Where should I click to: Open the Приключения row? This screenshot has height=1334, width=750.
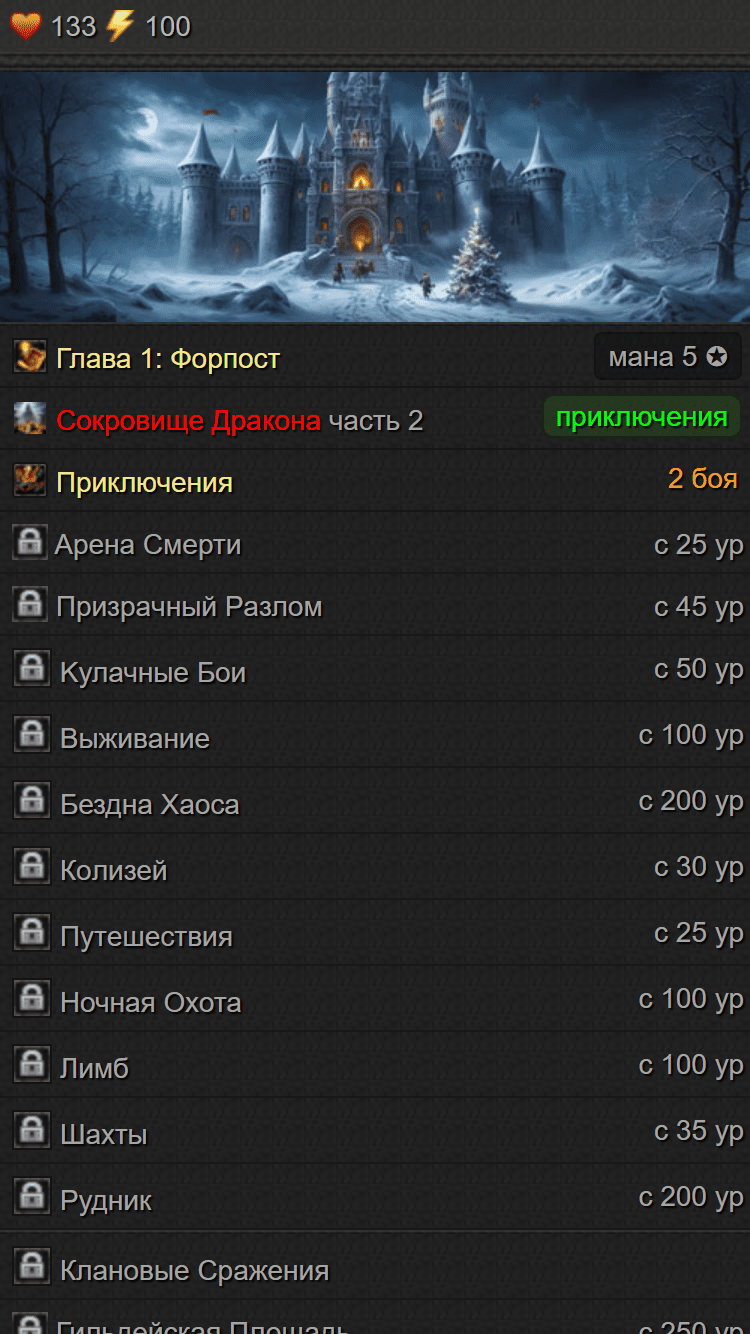144,483
